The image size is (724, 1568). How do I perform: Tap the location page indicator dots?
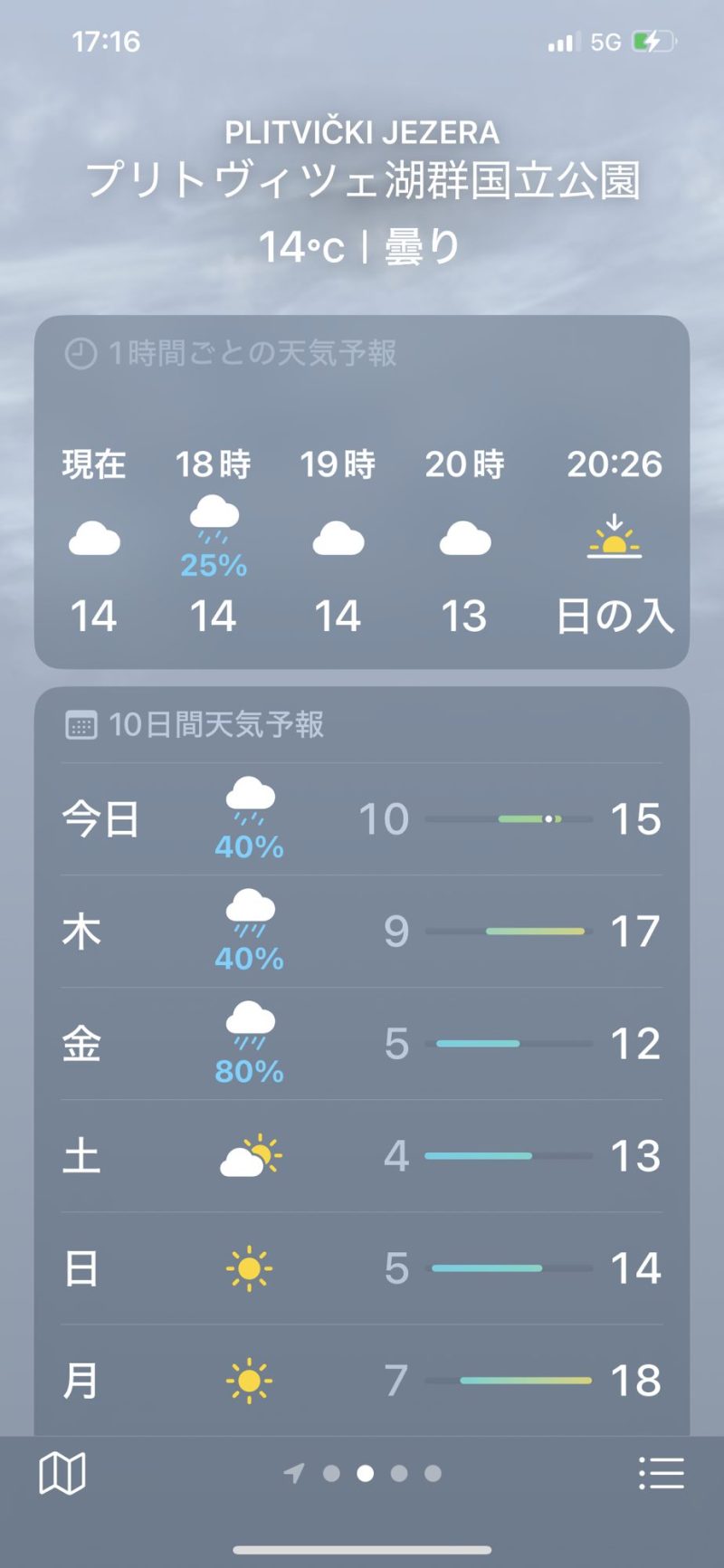tap(365, 1473)
